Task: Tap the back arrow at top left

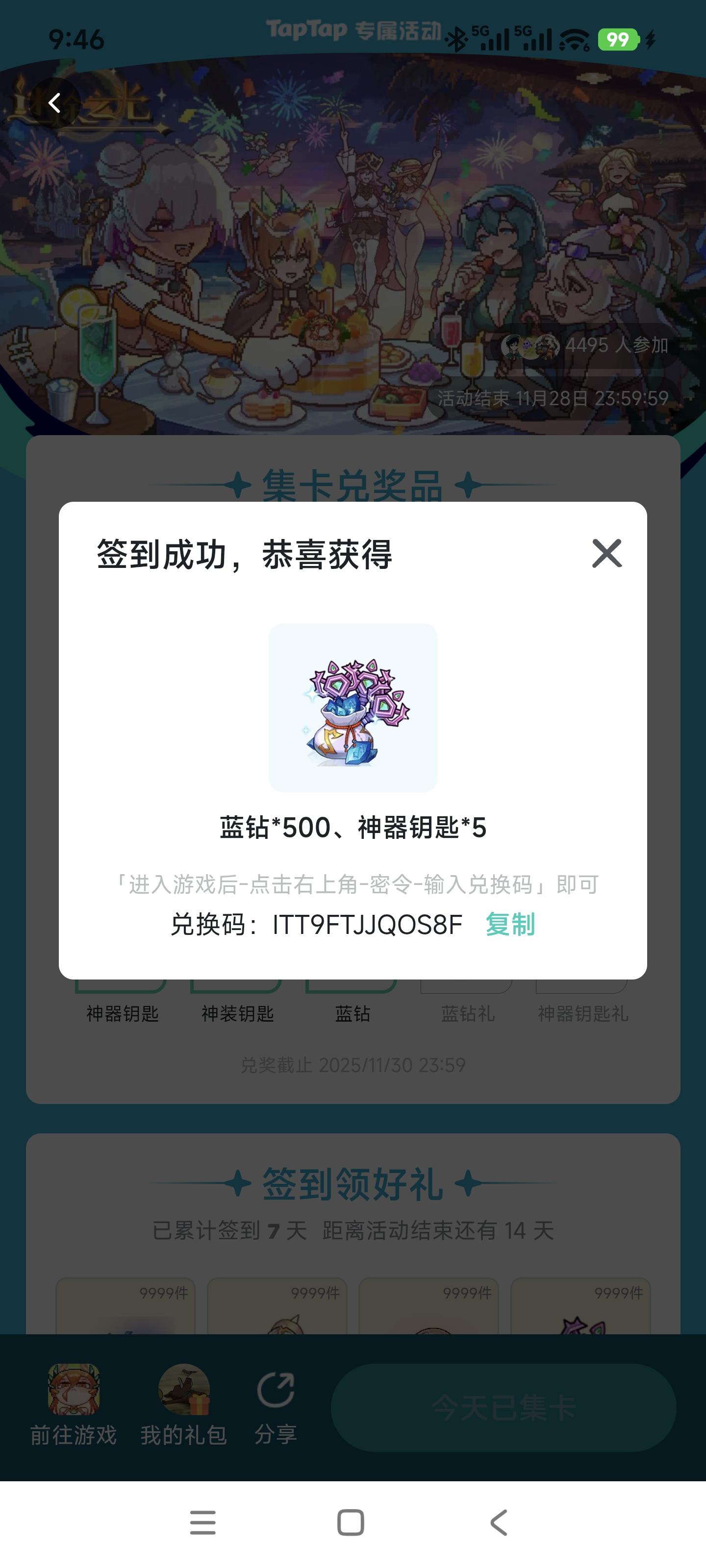Action: click(x=56, y=102)
